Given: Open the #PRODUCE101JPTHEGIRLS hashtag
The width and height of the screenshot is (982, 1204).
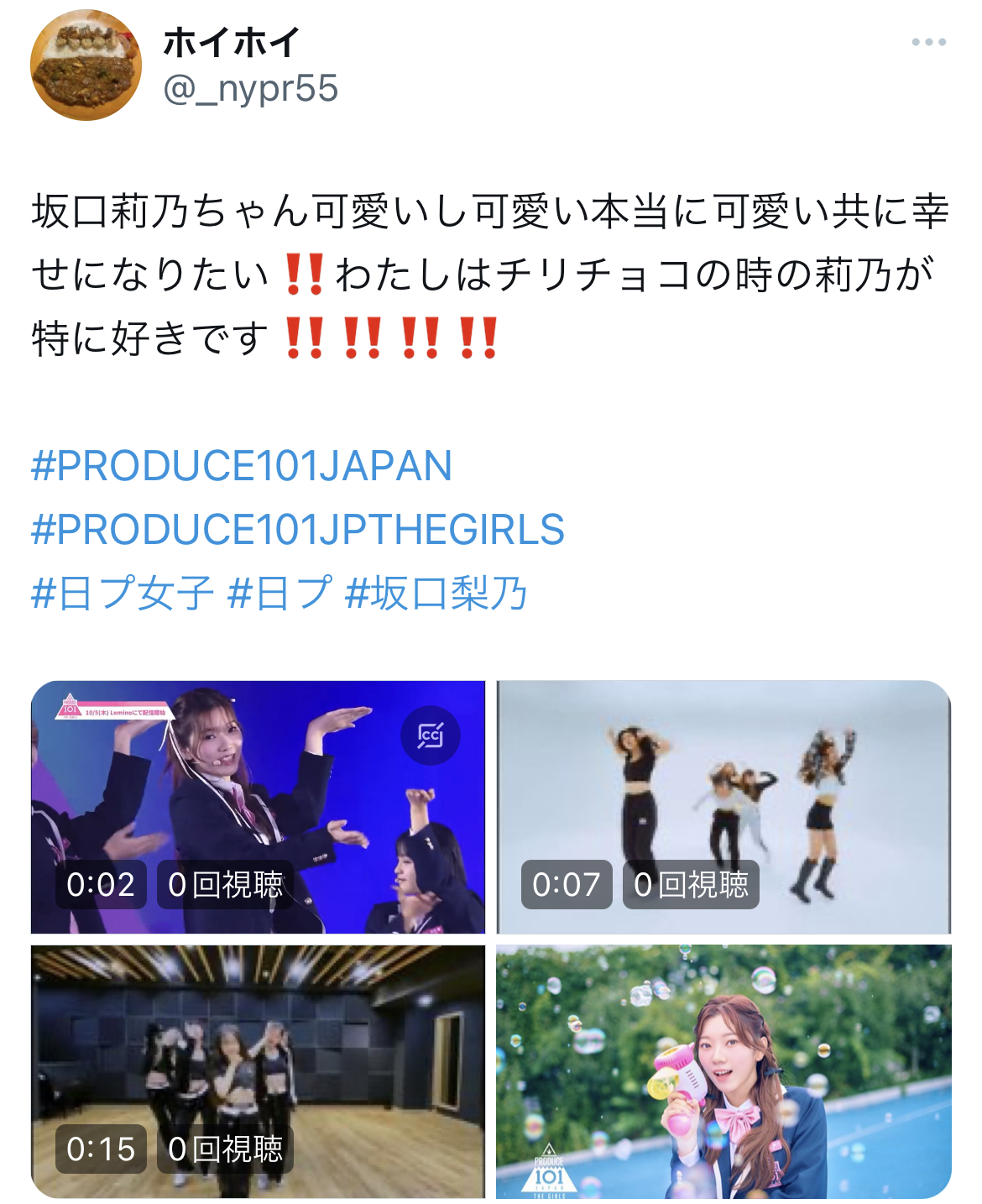Looking at the screenshot, I should tap(298, 530).
